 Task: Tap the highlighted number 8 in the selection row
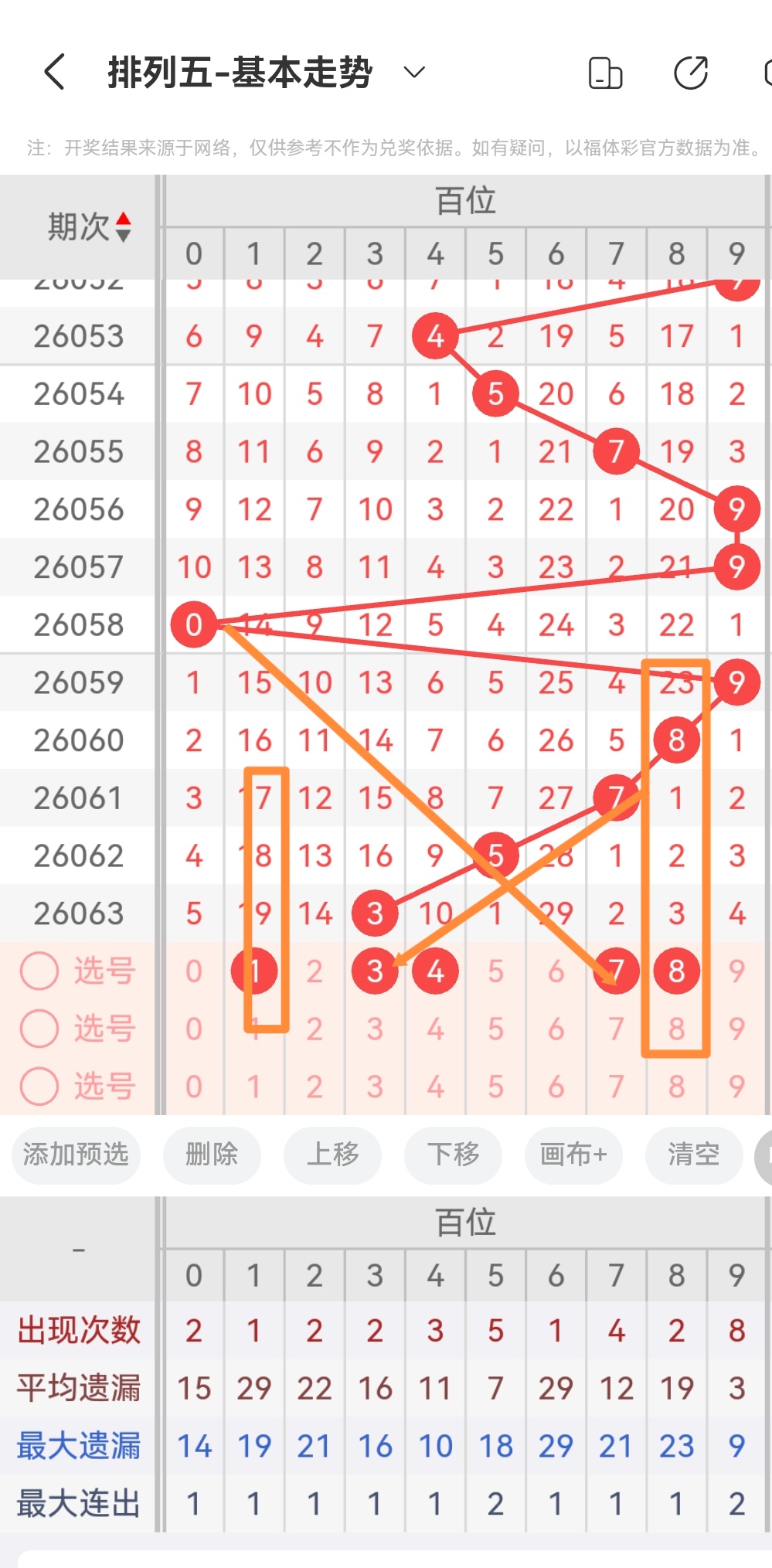point(676,971)
